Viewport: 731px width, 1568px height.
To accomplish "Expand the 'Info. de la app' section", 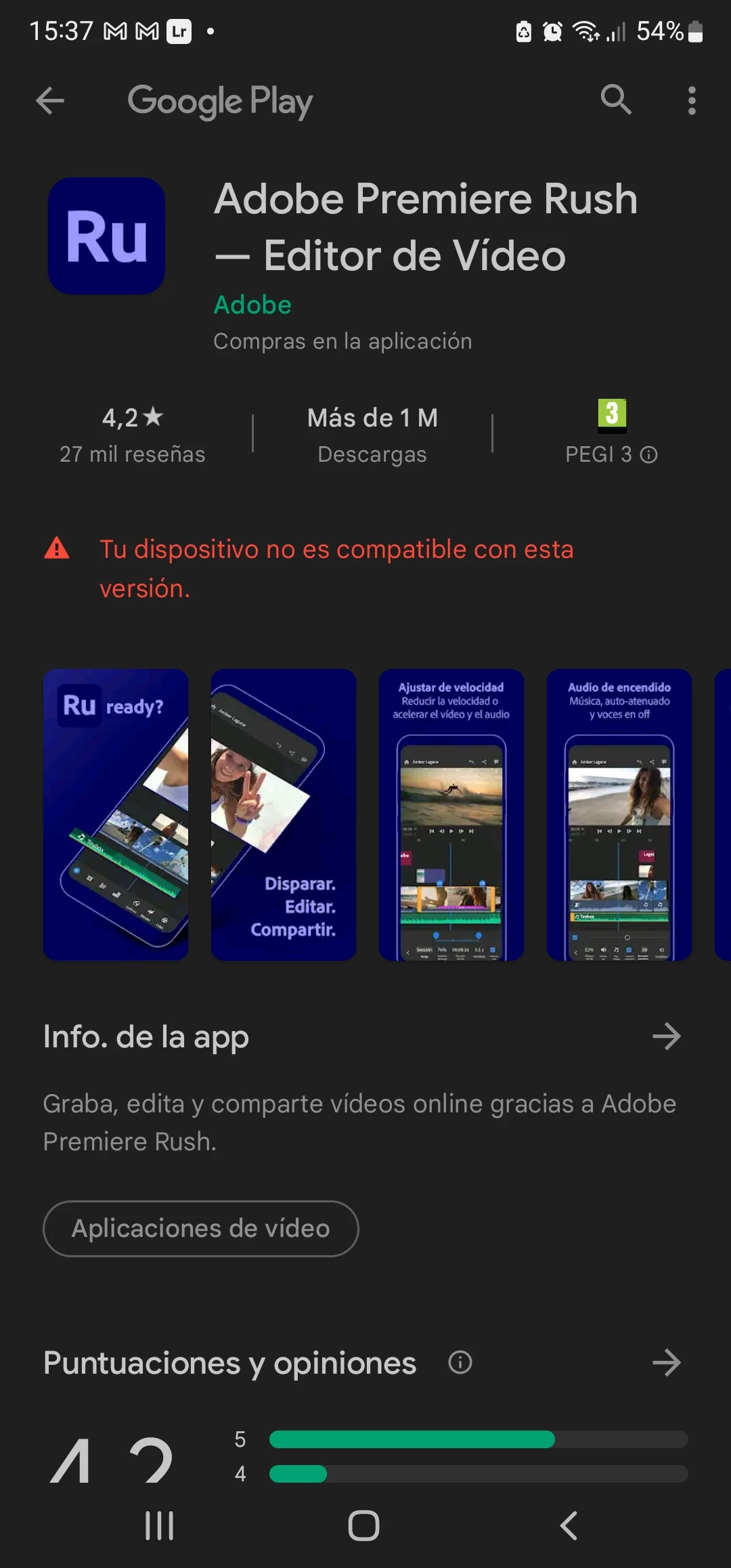I will 666,1037.
